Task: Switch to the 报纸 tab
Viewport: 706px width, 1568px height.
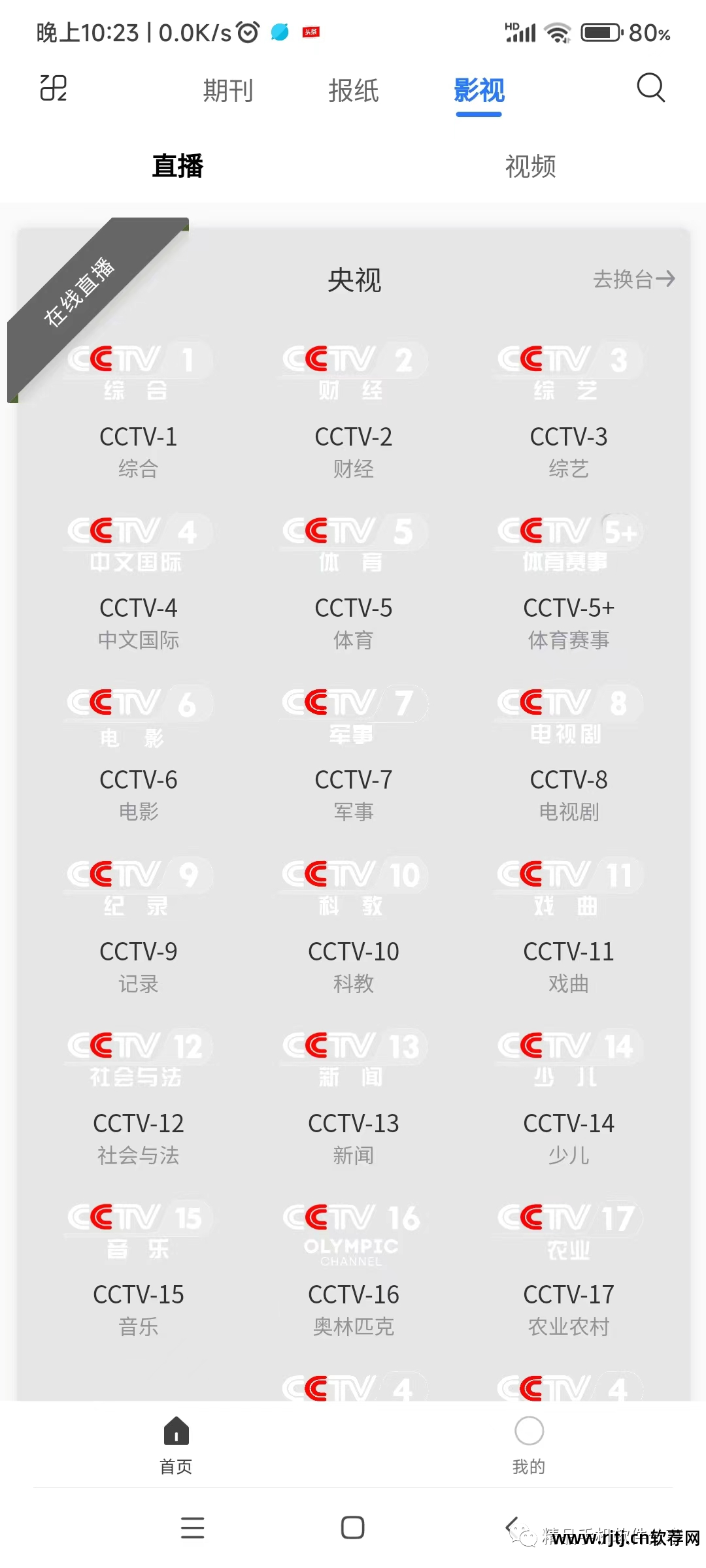Action: tap(354, 90)
